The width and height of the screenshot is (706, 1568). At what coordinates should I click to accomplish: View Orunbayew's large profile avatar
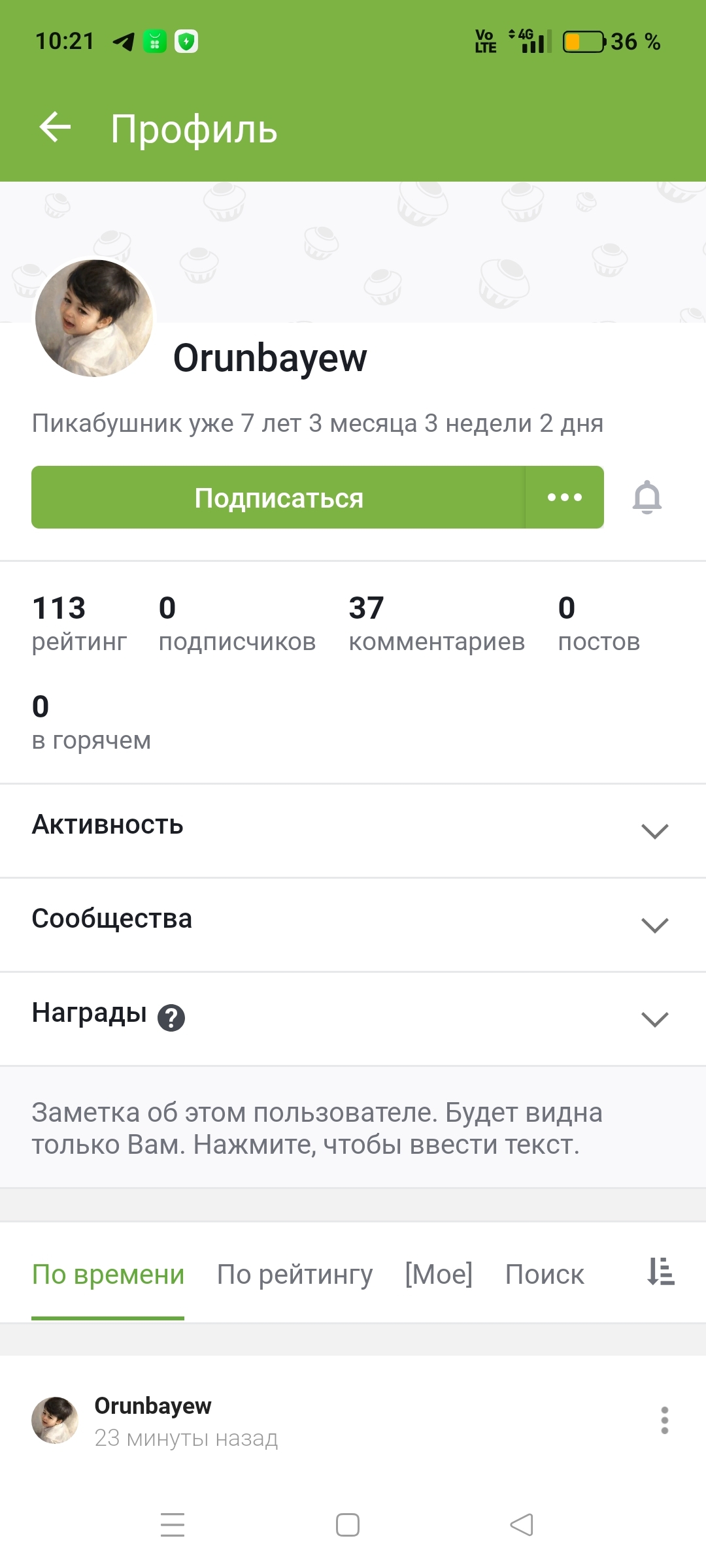click(x=94, y=318)
